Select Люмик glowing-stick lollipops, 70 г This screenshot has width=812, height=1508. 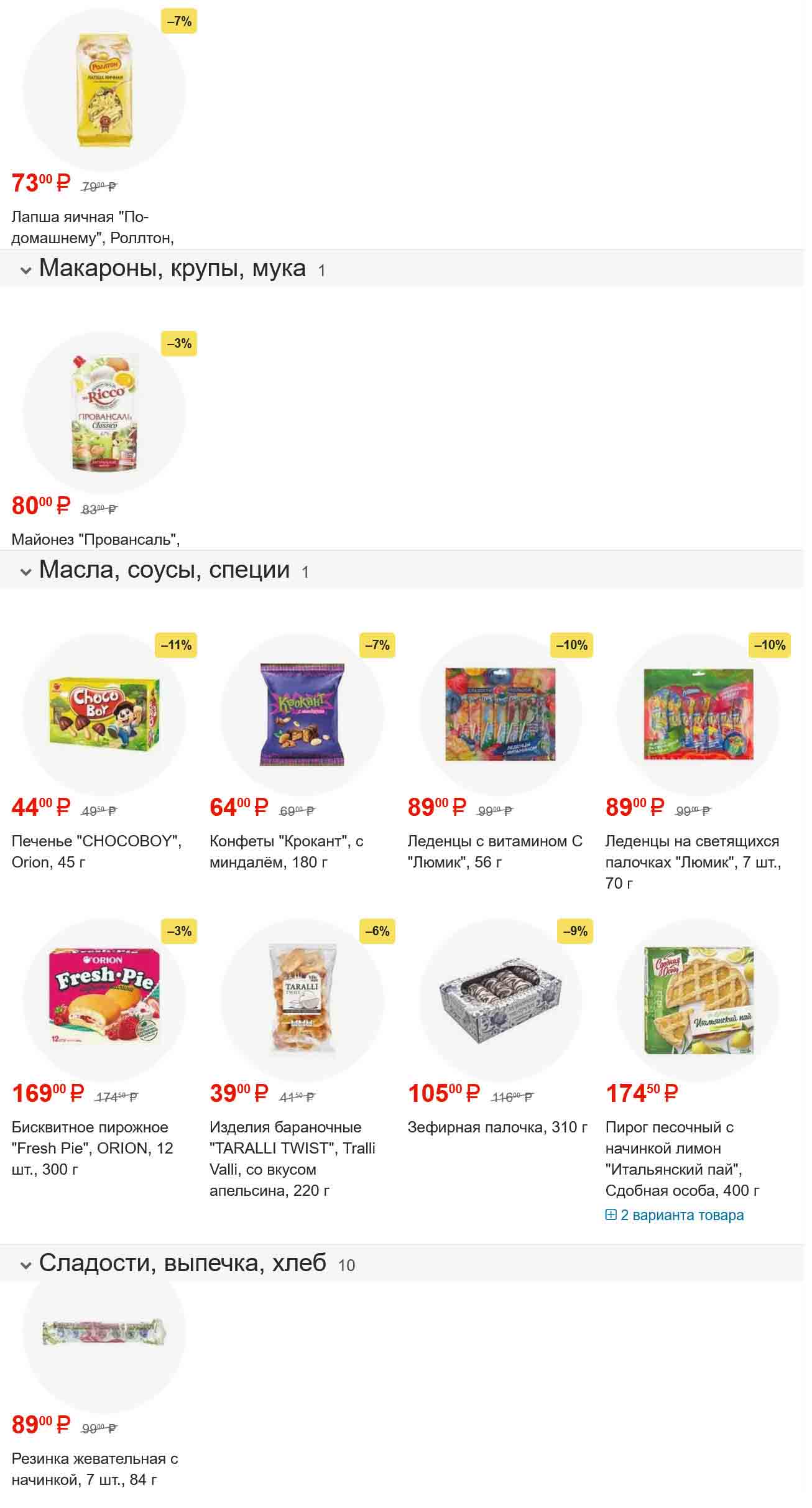(698, 715)
